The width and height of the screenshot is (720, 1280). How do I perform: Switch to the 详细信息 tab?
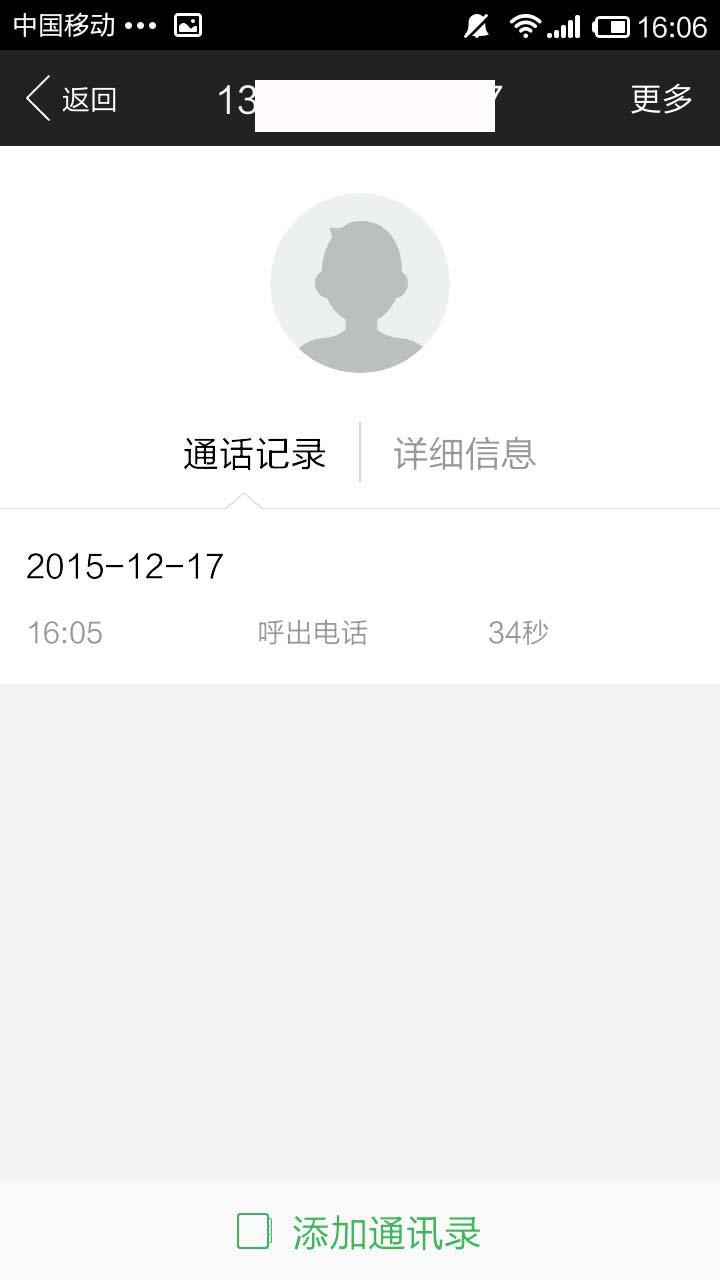point(465,454)
